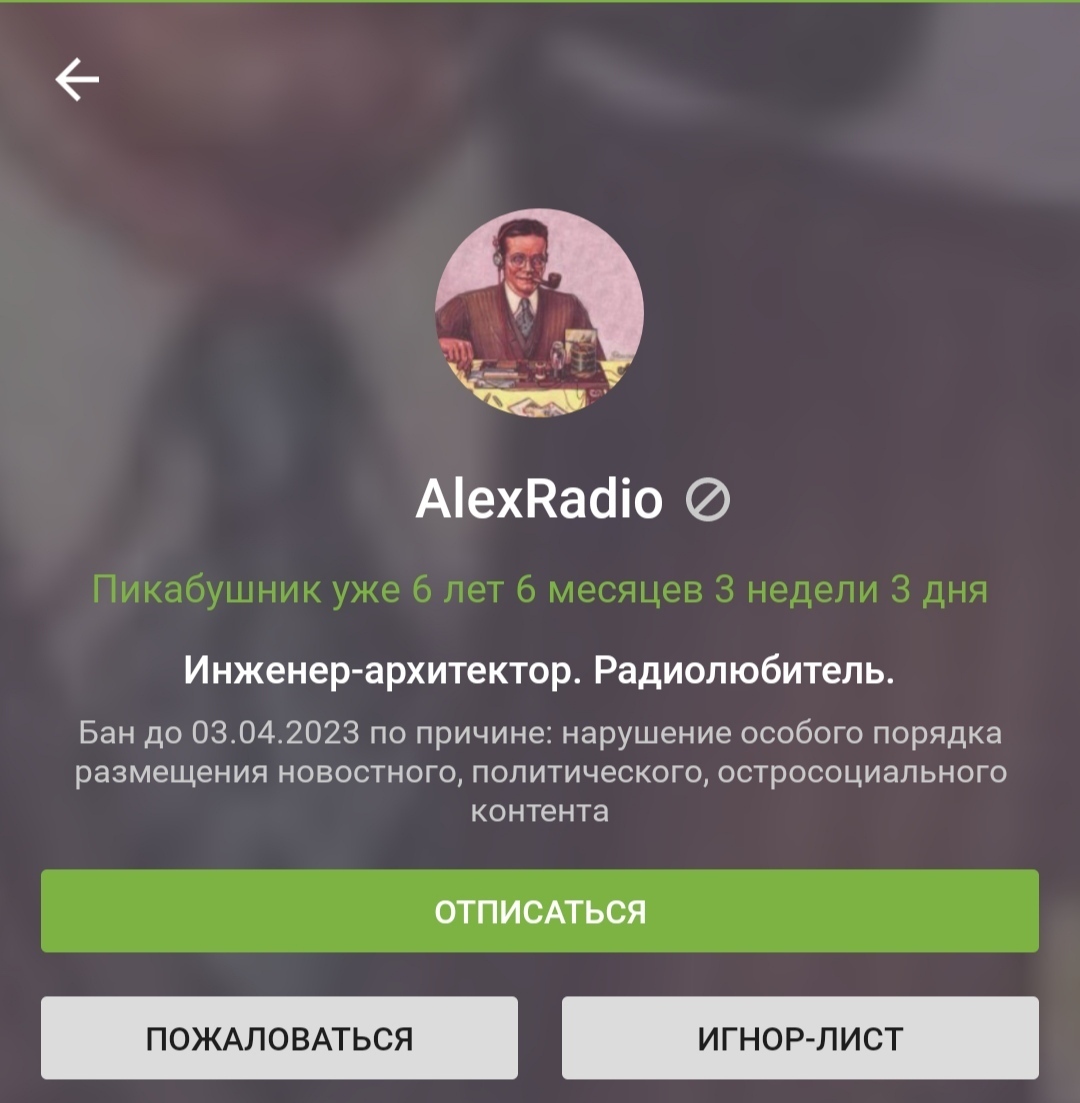Report the user via ПОЖАЛОВАТЬСЯ
1080x1103 pixels.
pos(279,1038)
